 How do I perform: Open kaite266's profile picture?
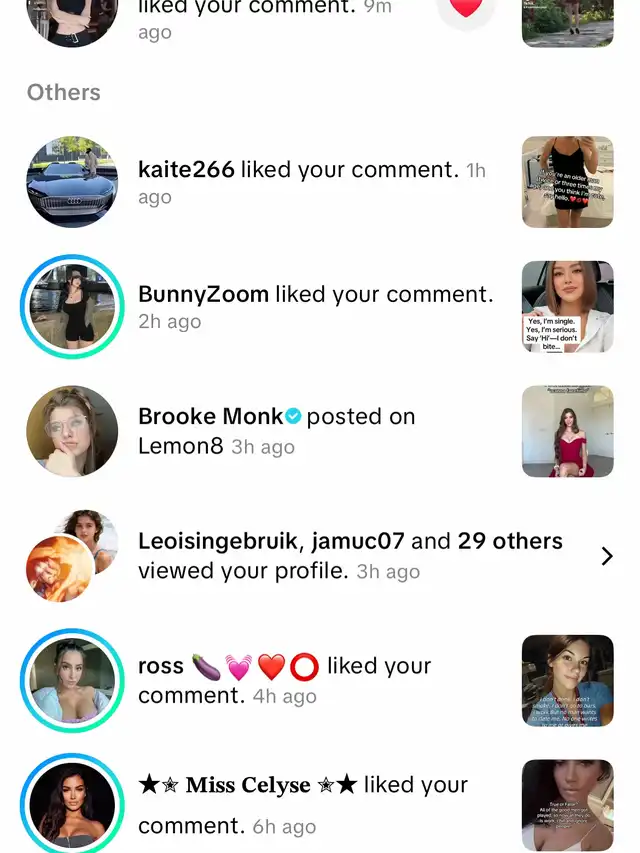[72, 182]
